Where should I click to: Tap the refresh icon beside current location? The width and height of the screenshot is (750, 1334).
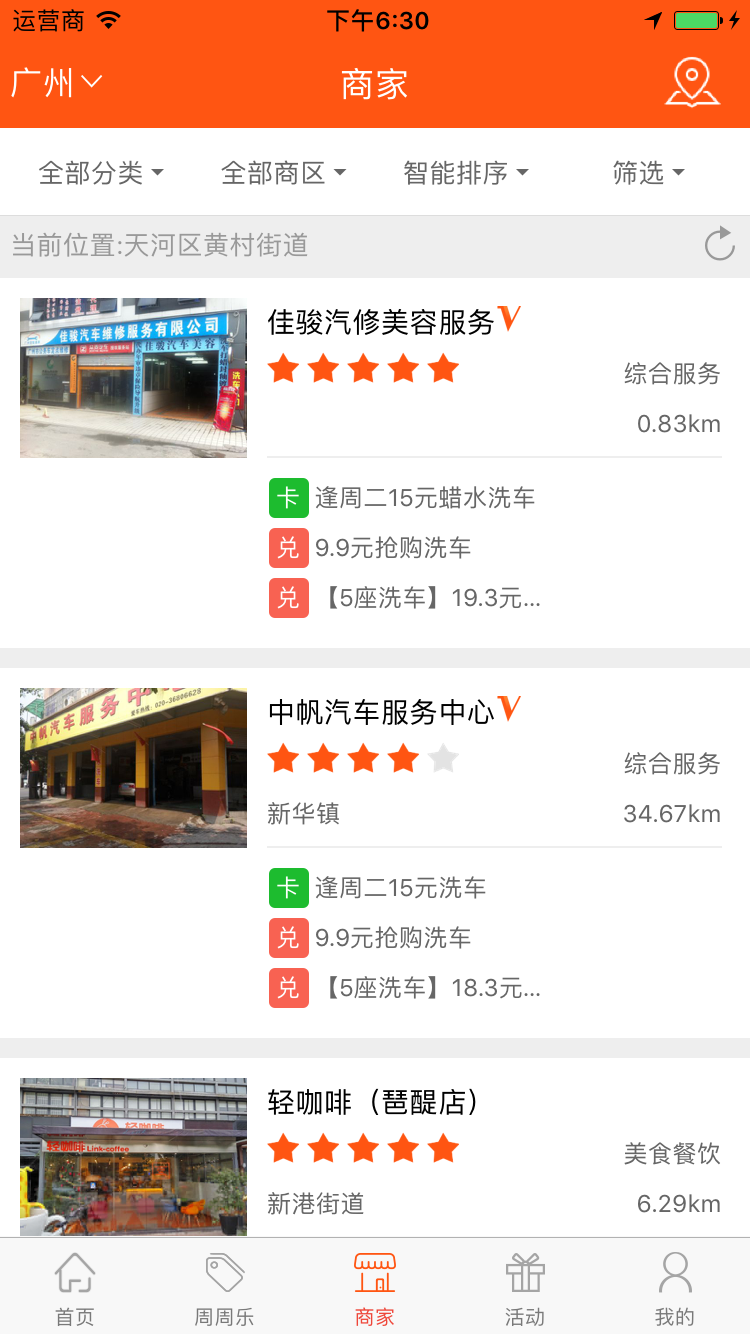pyautogui.click(x=719, y=243)
